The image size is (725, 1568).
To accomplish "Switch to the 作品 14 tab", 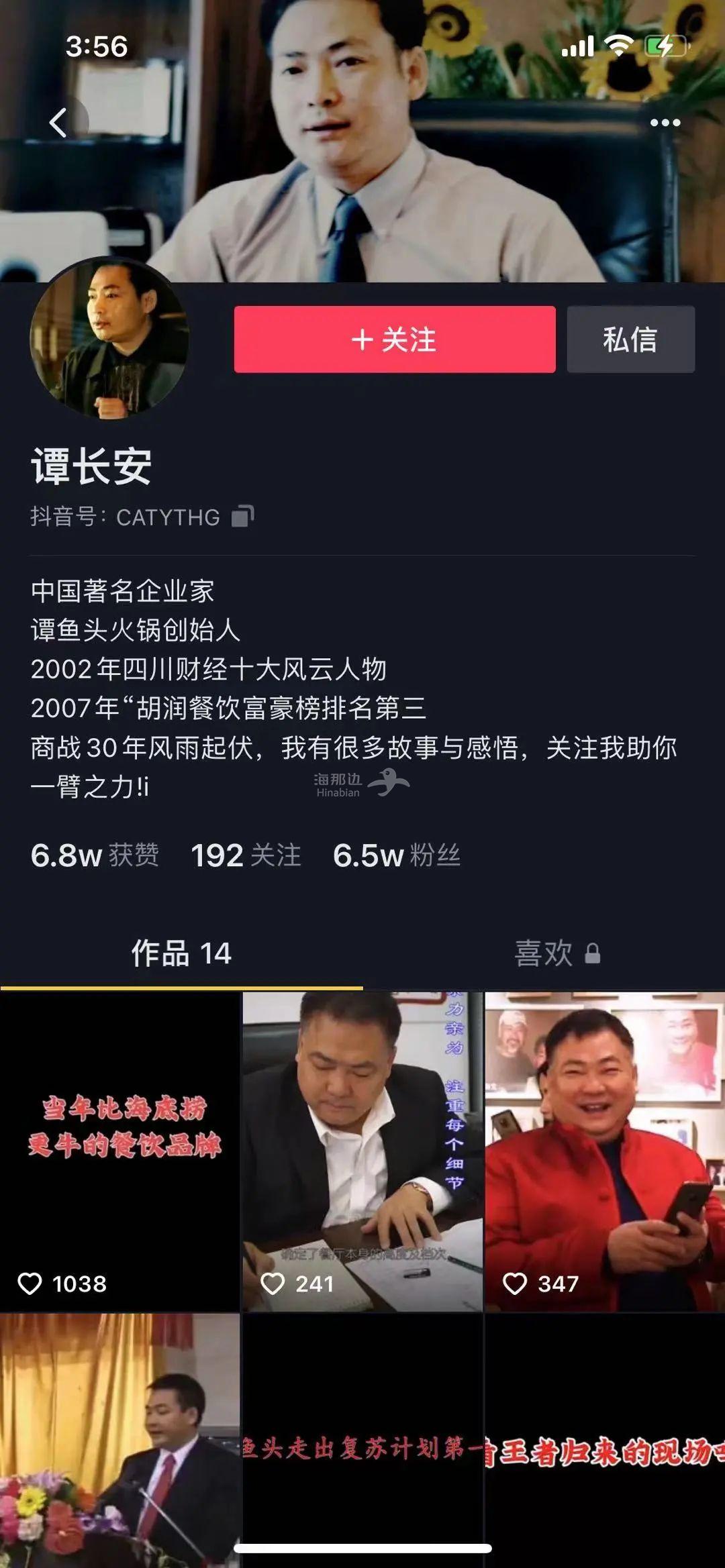I will click(181, 953).
